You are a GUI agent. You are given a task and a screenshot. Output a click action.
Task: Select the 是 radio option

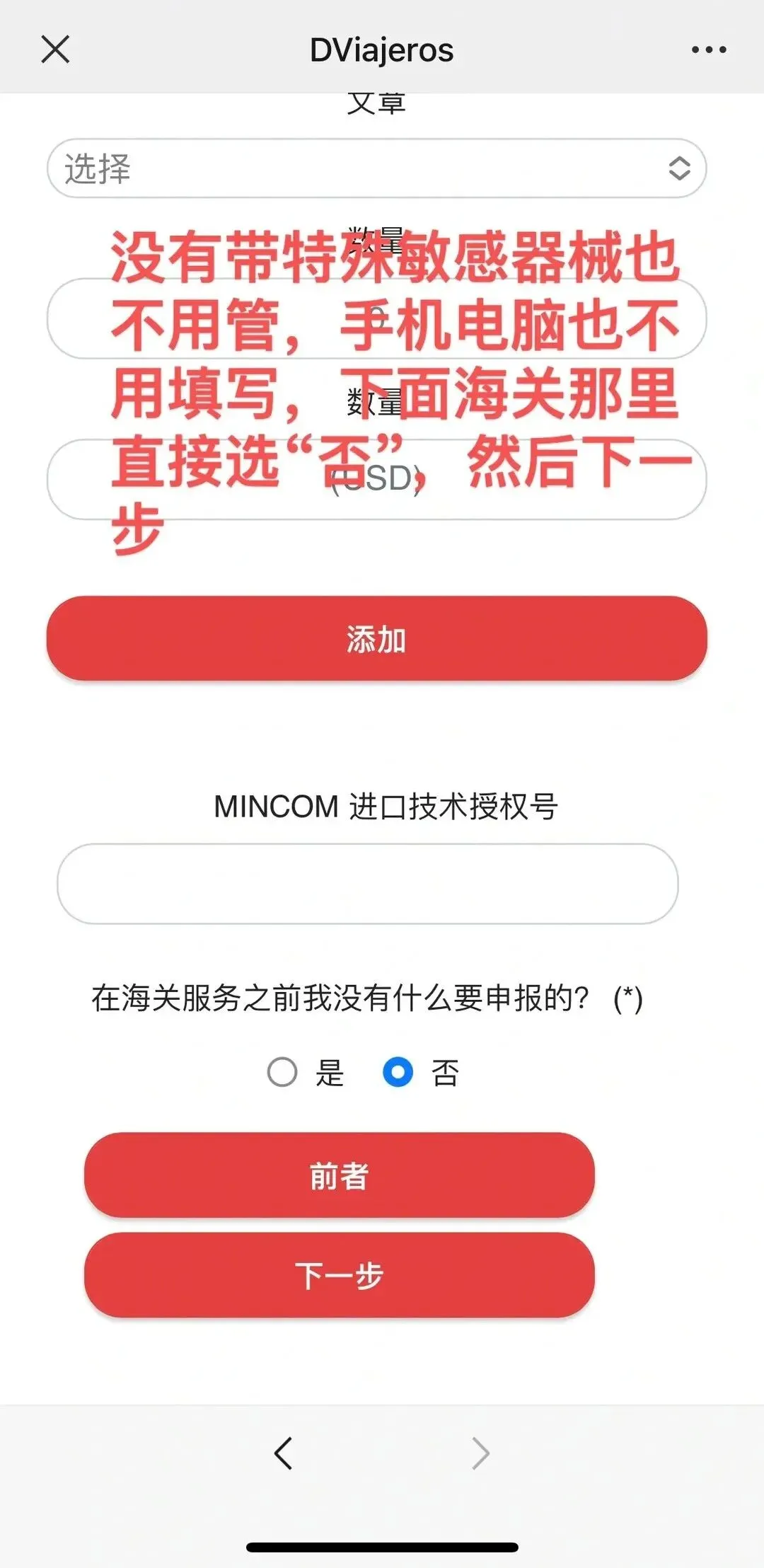coord(282,1072)
